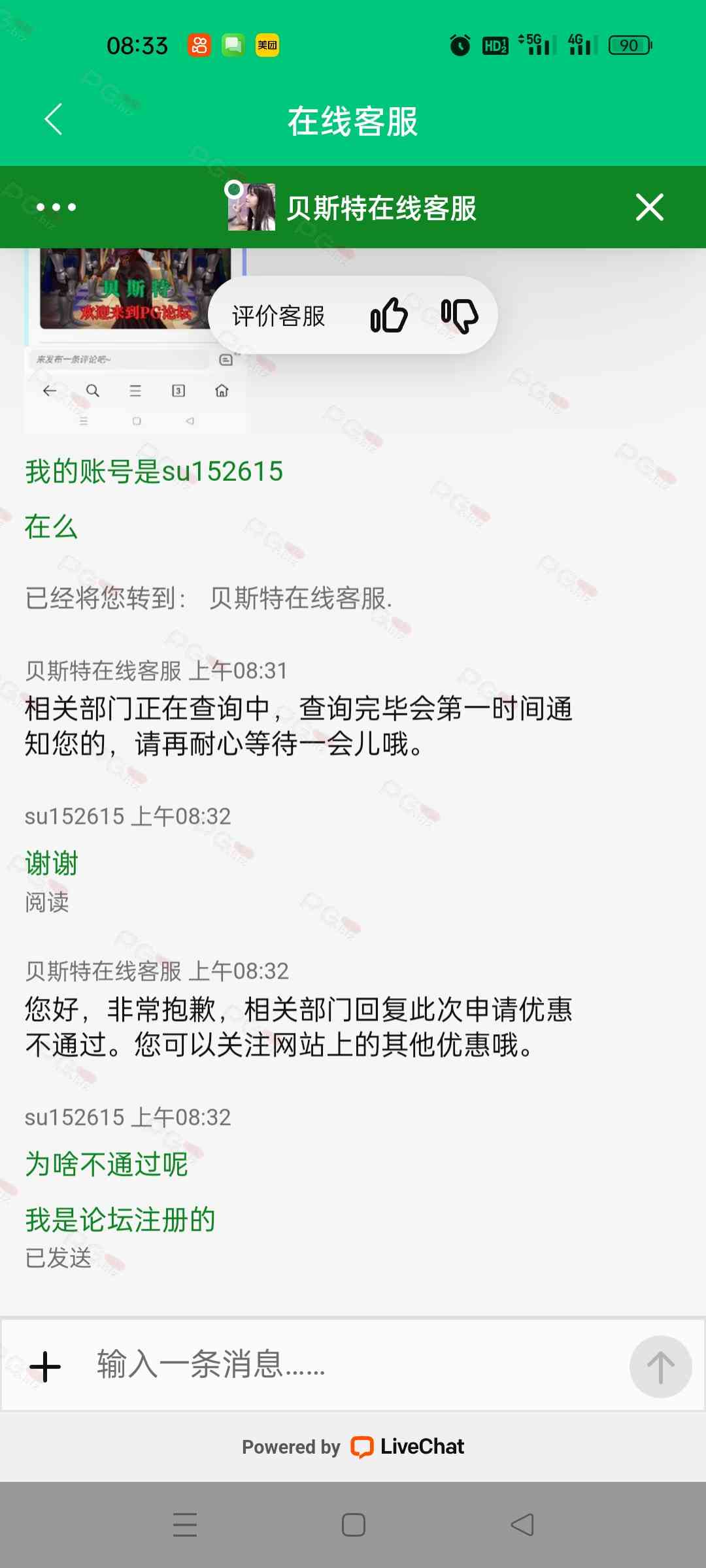
Task: Go back from 在线客服 screen
Action: (54, 120)
